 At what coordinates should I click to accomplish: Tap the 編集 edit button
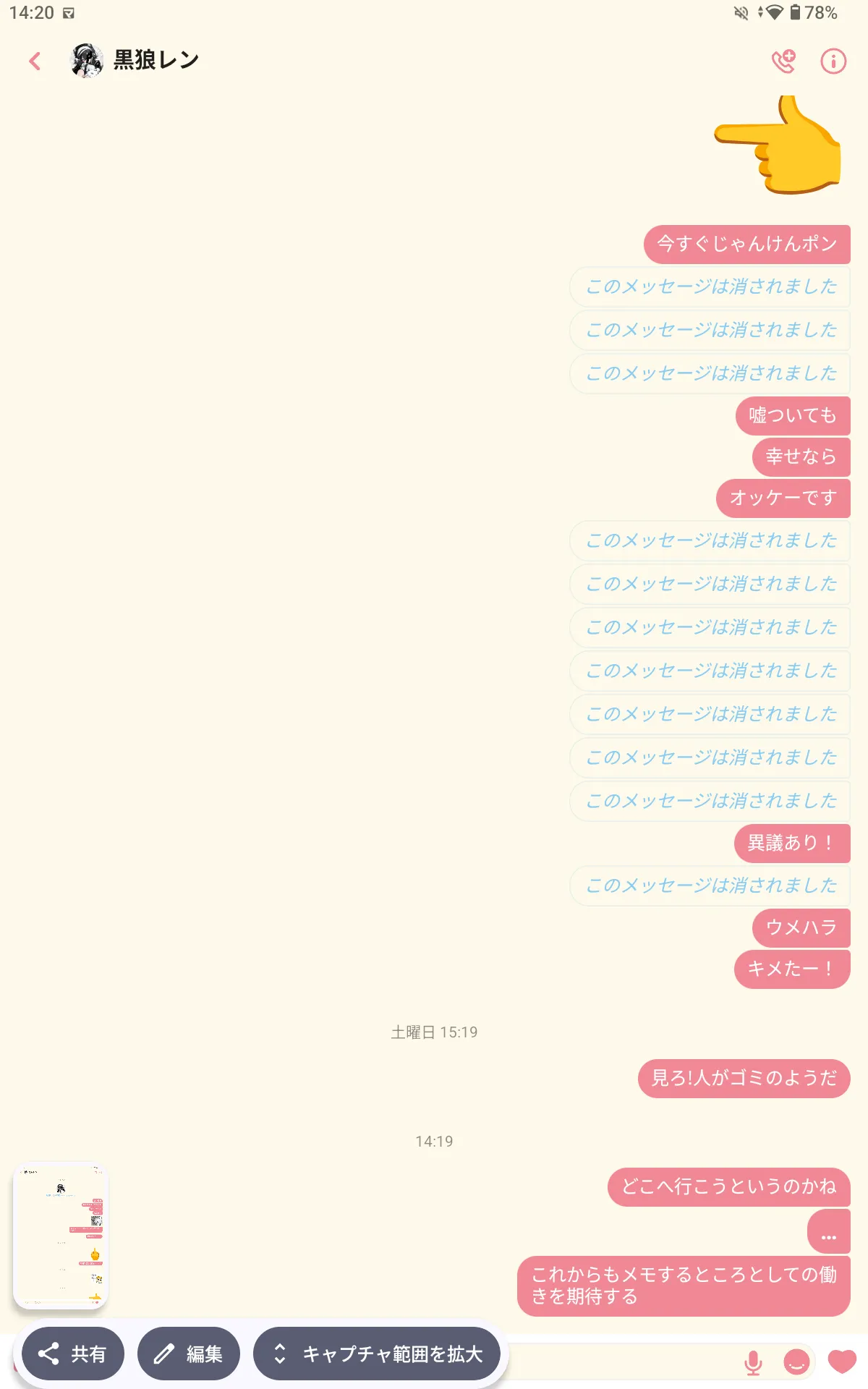point(189,1354)
